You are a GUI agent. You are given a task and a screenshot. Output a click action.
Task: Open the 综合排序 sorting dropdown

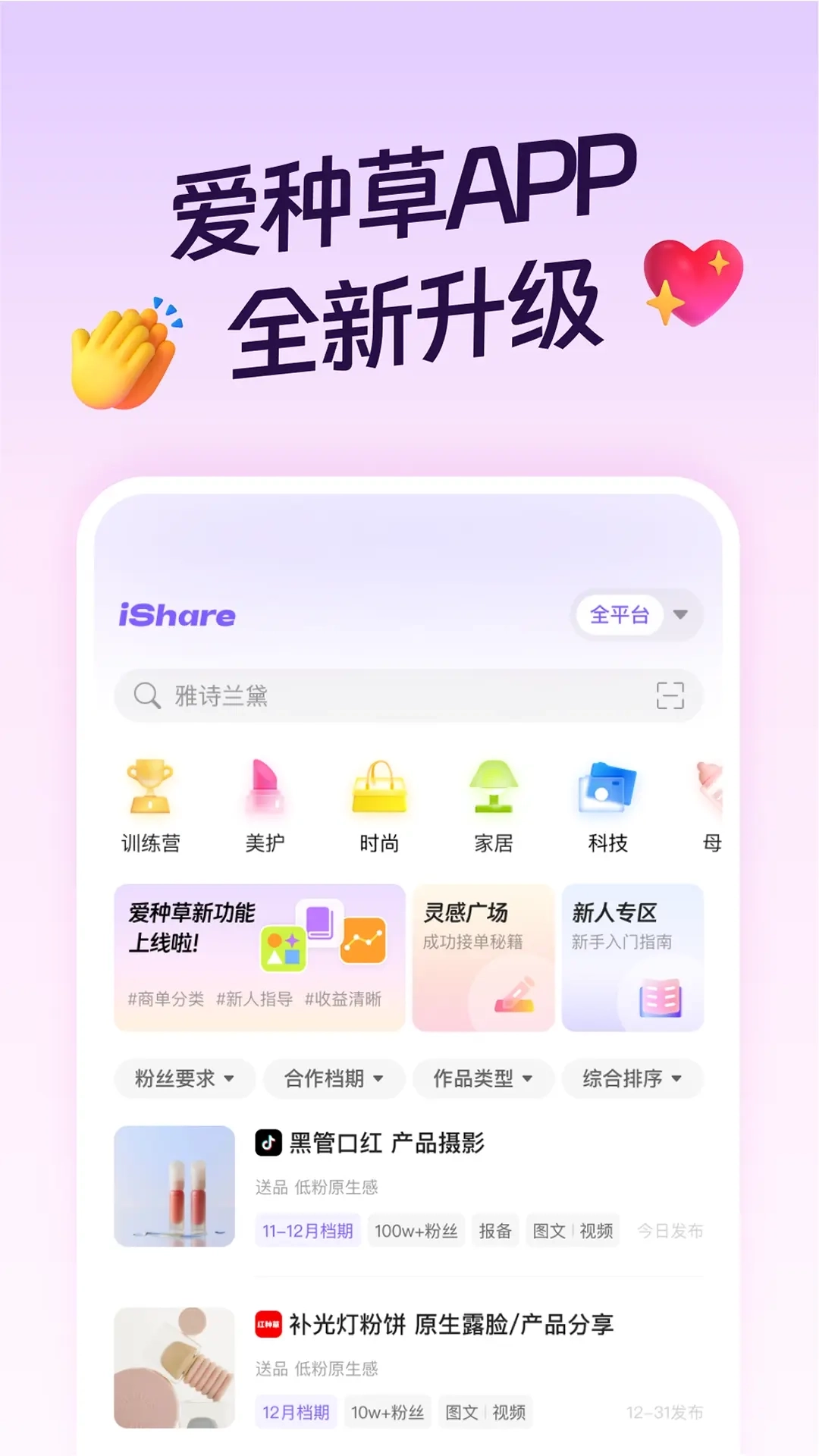click(632, 1078)
